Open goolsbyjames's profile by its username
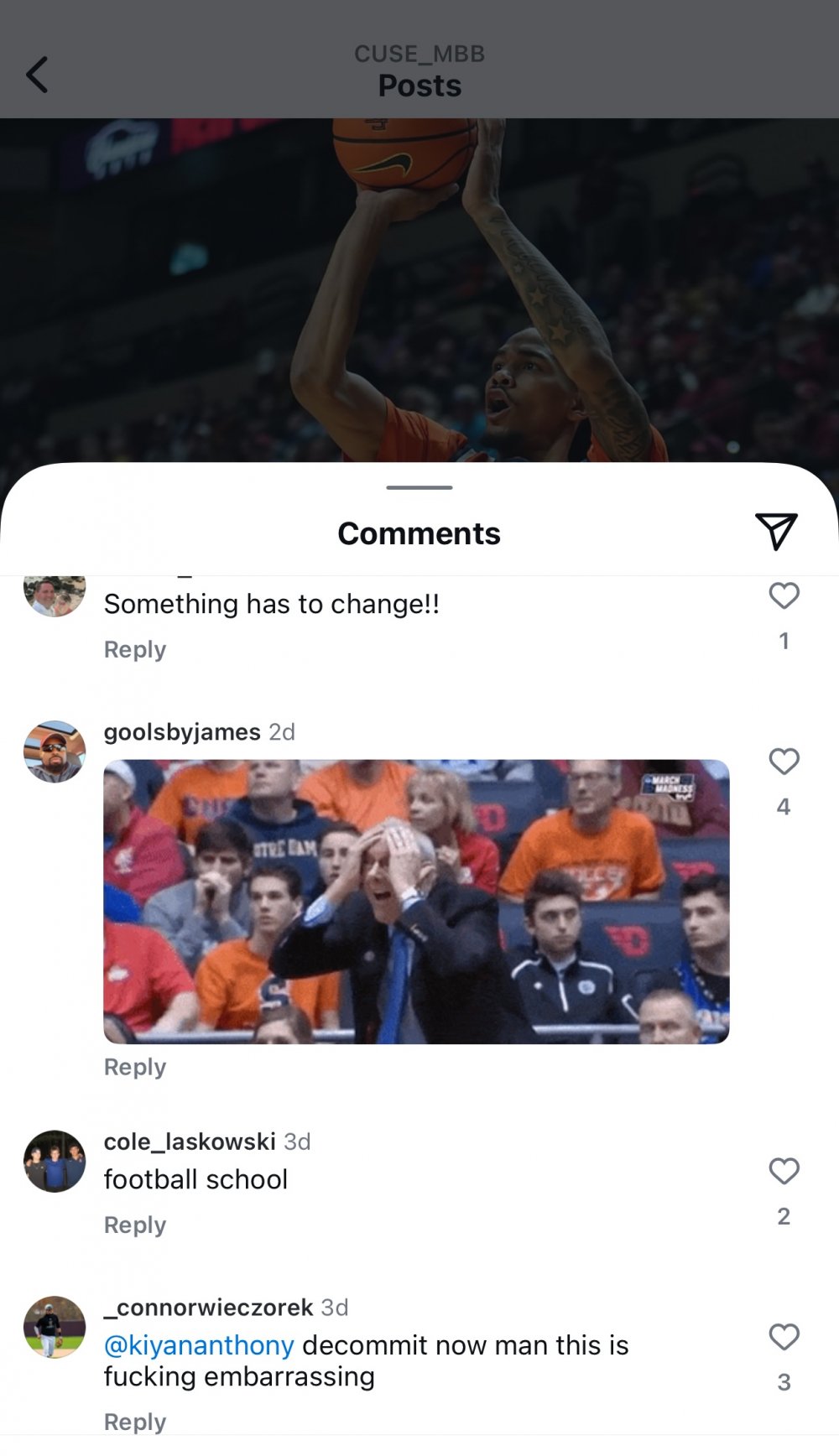839x1456 pixels. coord(182,732)
